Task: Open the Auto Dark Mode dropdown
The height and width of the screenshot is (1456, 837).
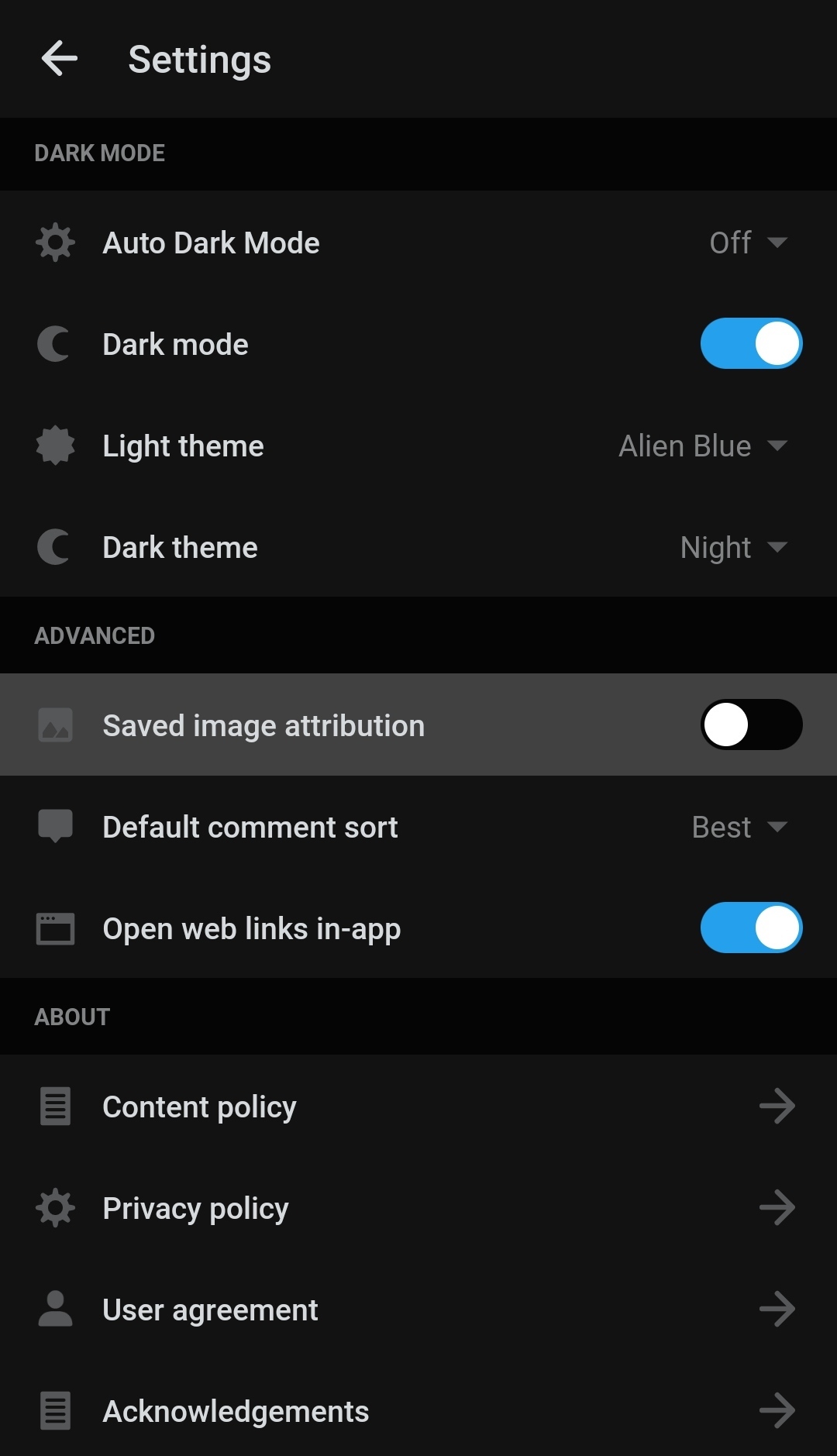Action: 747,243
